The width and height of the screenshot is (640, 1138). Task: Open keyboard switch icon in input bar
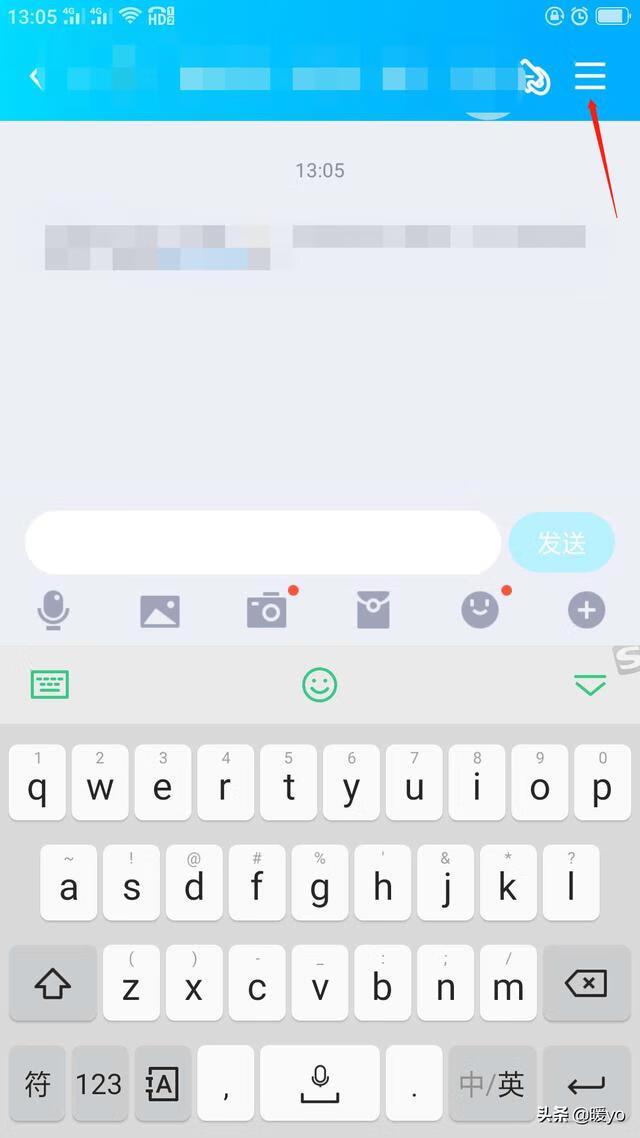point(50,685)
